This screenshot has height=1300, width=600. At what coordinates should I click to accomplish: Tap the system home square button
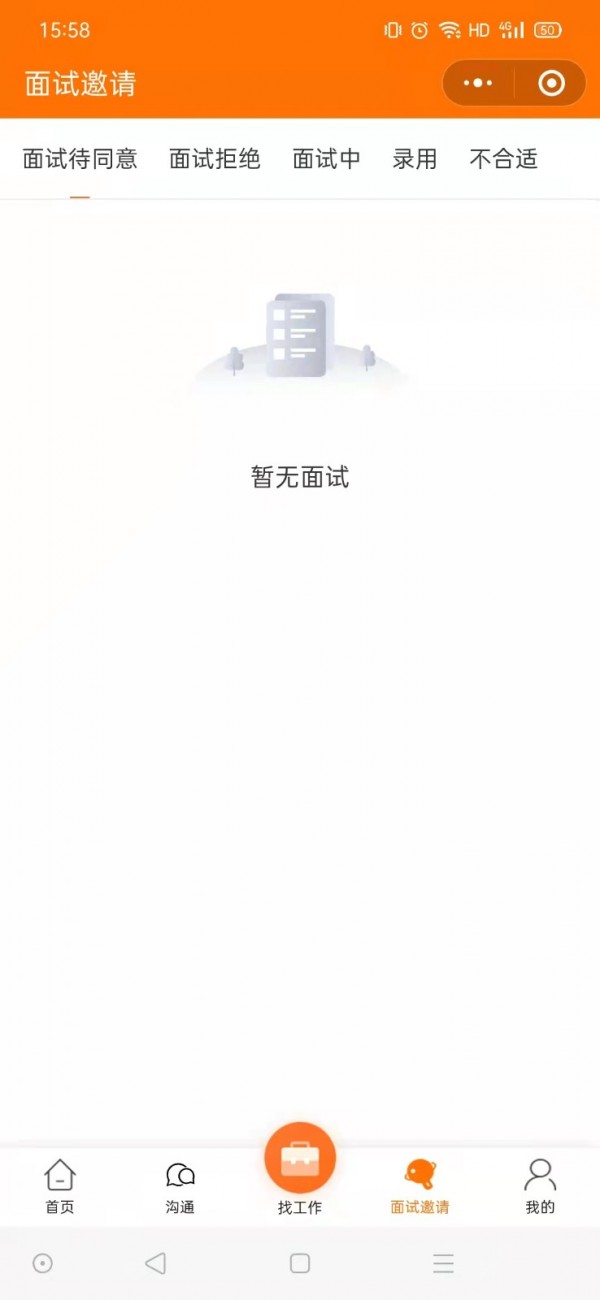(x=300, y=1263)
